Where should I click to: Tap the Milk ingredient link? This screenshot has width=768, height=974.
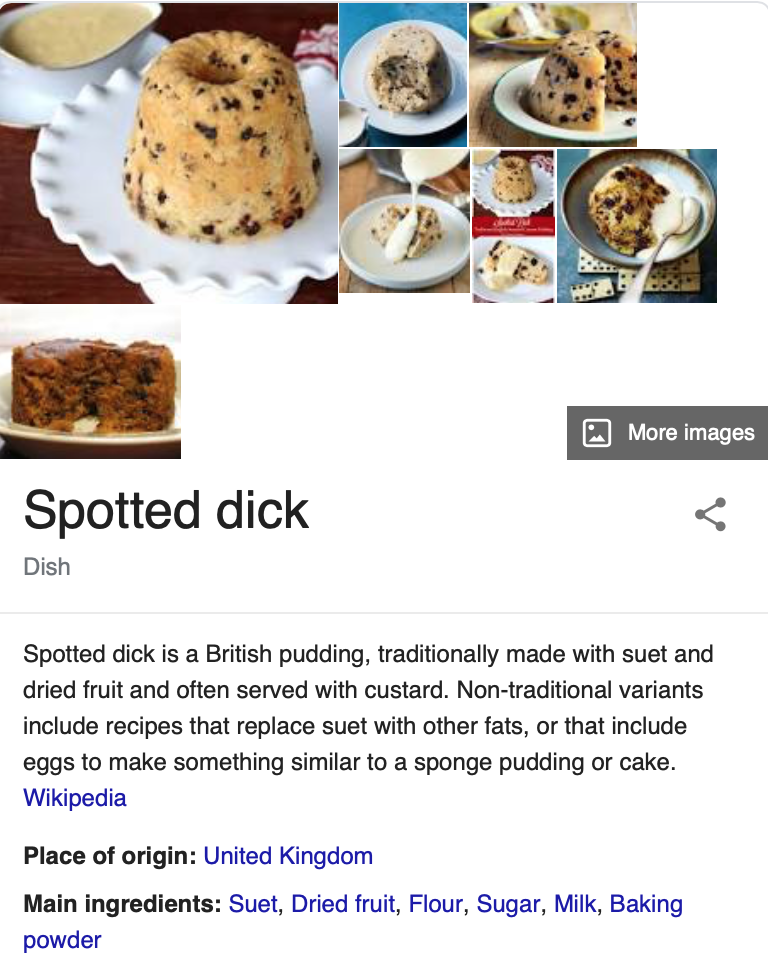click(575, 904)
